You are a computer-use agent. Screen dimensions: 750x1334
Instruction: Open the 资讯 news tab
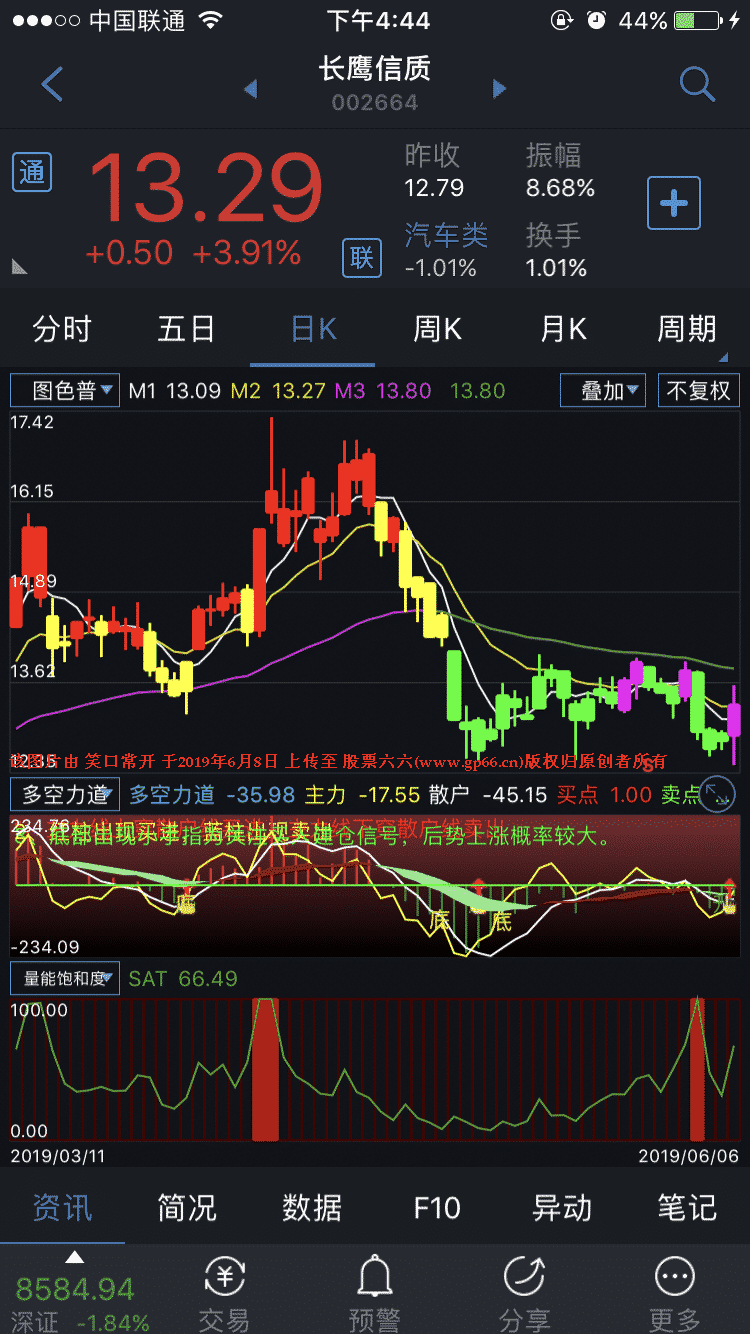[62, 1207]
